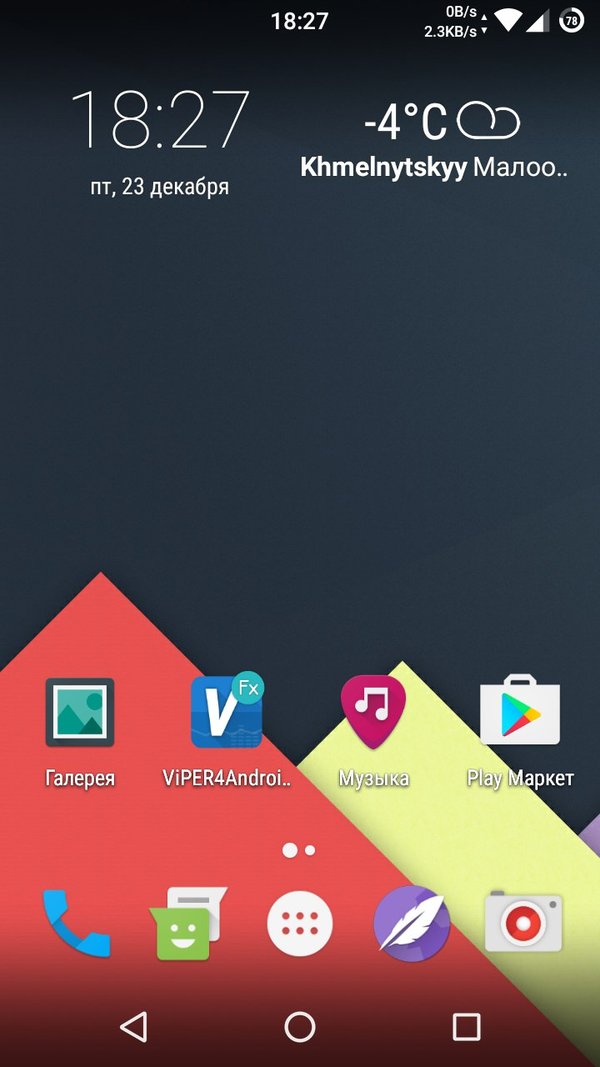Open recent apps overview
The image size is (600, 1067).
click(466, 1026)
